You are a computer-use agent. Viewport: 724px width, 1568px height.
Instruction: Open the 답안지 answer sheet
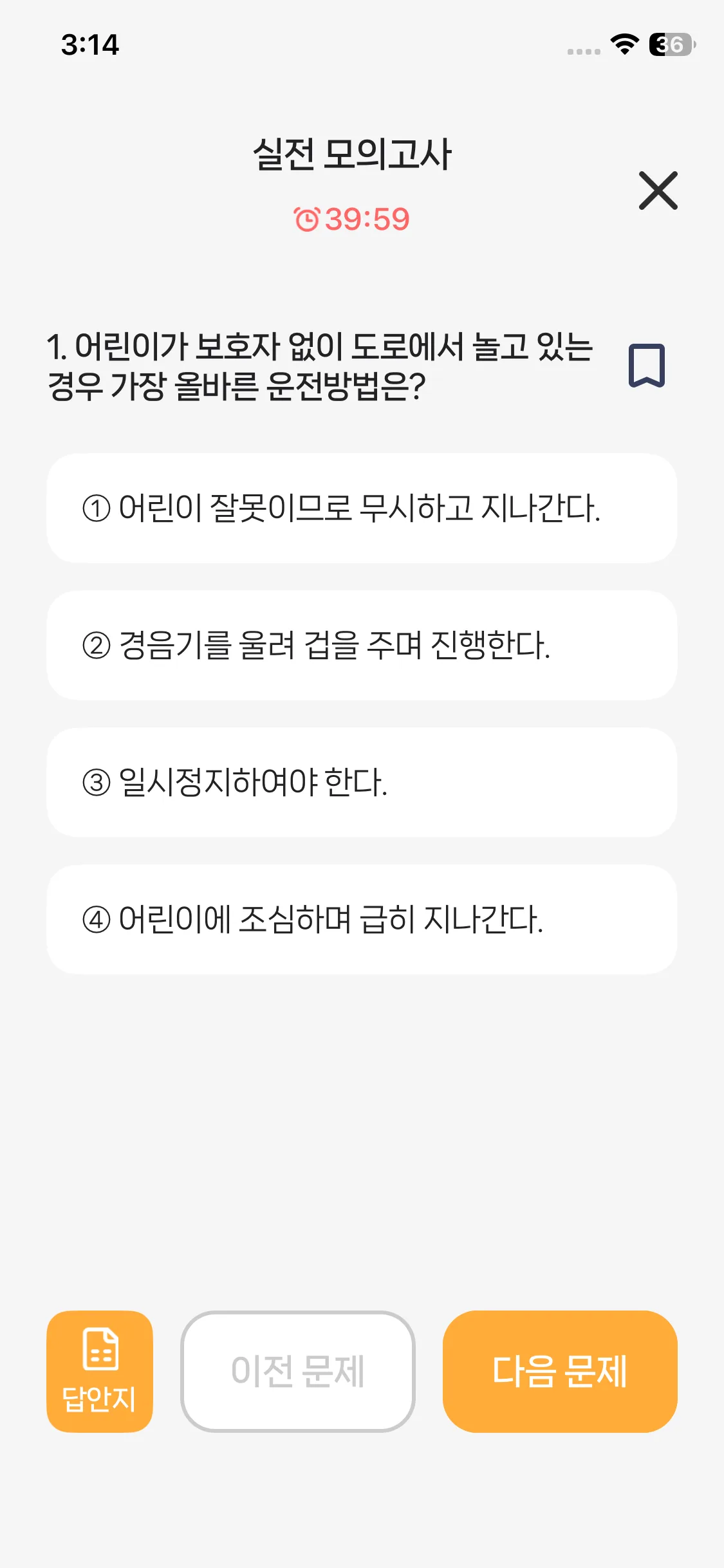point(100,1371)
